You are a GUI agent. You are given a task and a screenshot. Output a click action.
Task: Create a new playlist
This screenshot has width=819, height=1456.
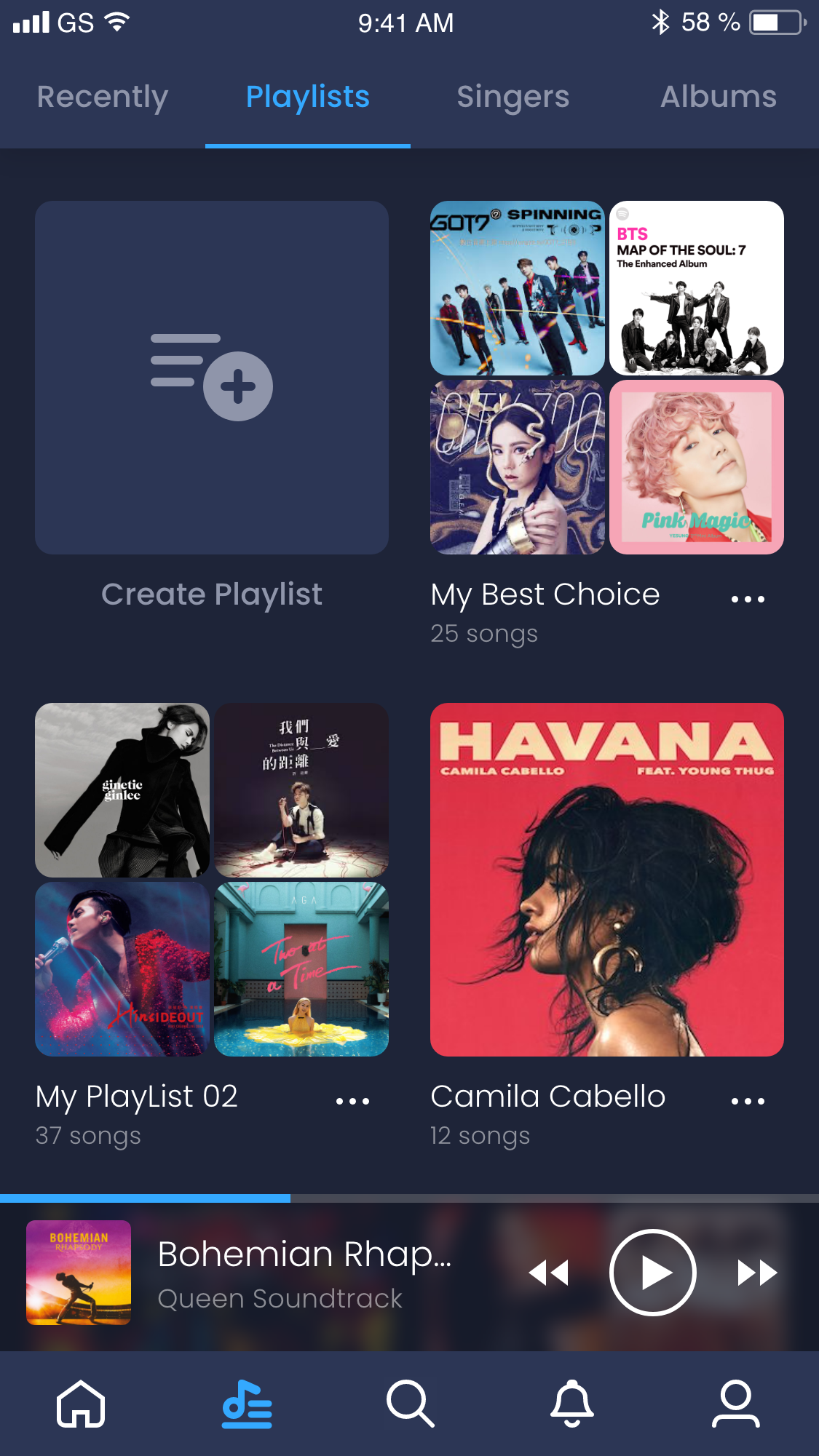212,378
